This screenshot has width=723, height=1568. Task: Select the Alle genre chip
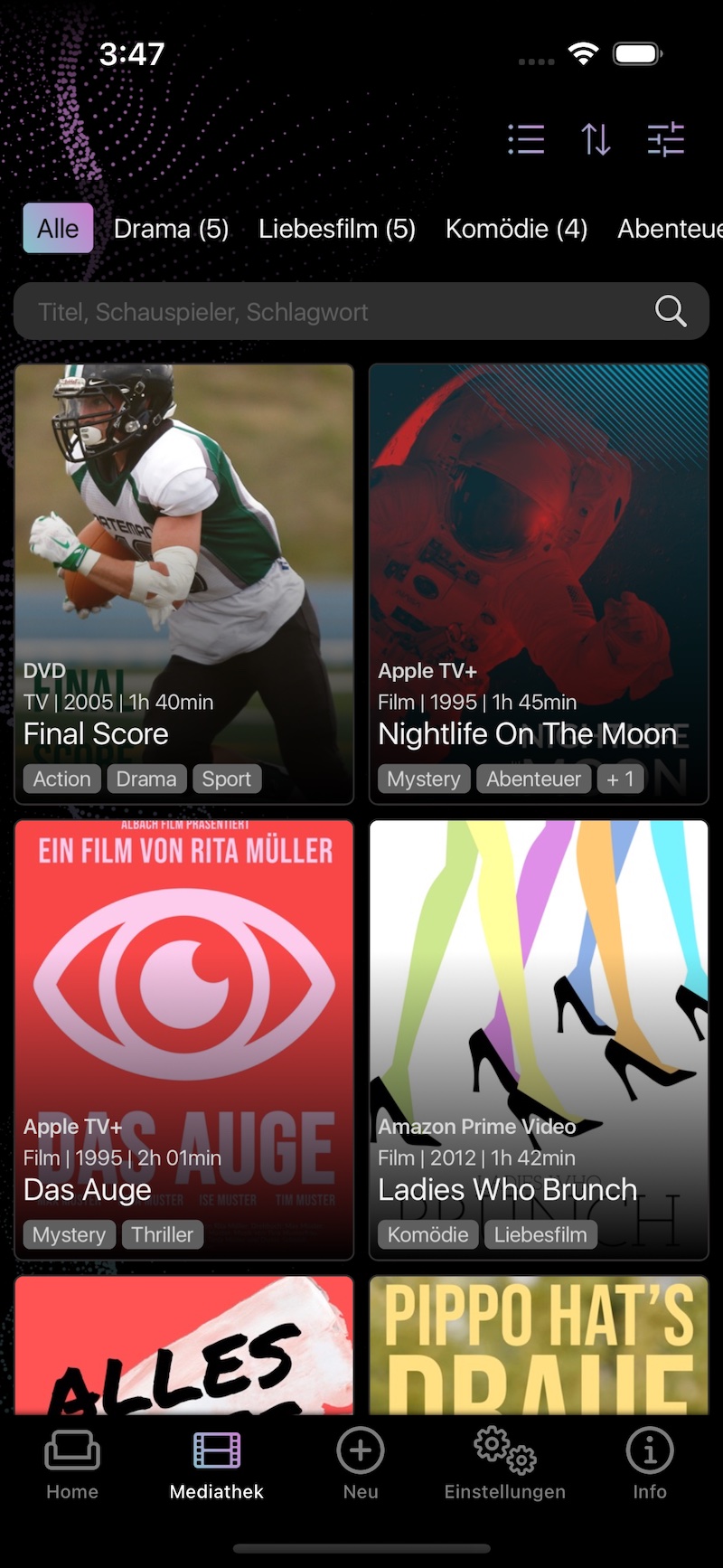point(58,229)
